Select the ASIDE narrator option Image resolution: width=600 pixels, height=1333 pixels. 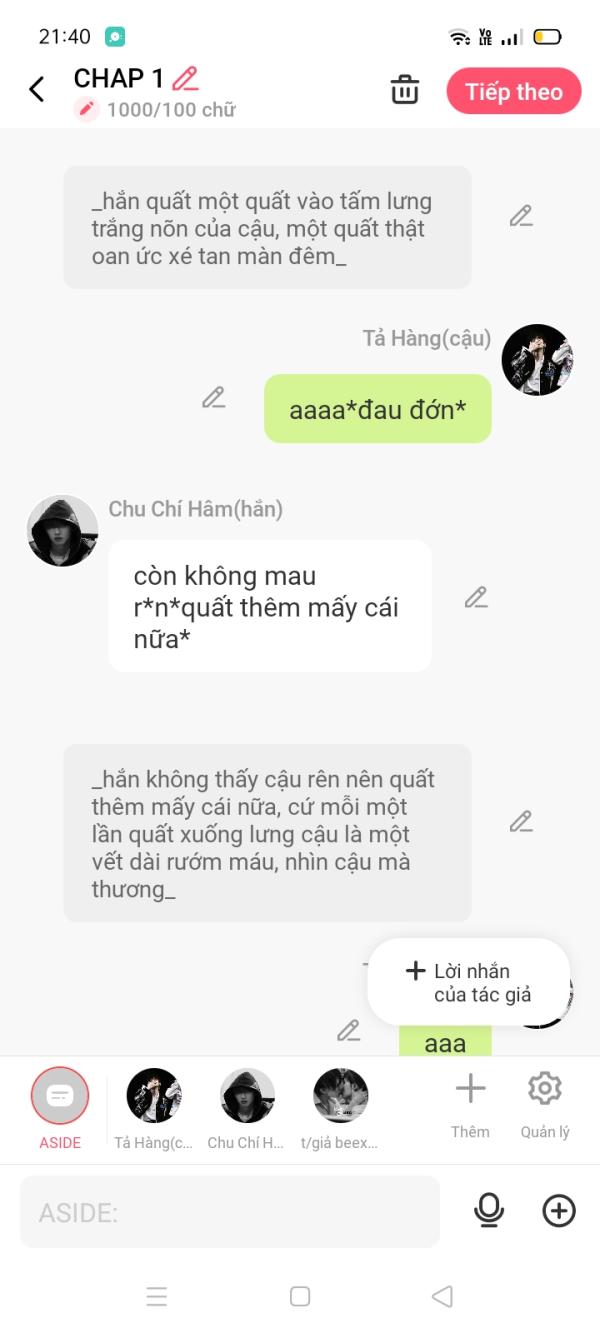pyautogui.click(x=60, y=1108)
